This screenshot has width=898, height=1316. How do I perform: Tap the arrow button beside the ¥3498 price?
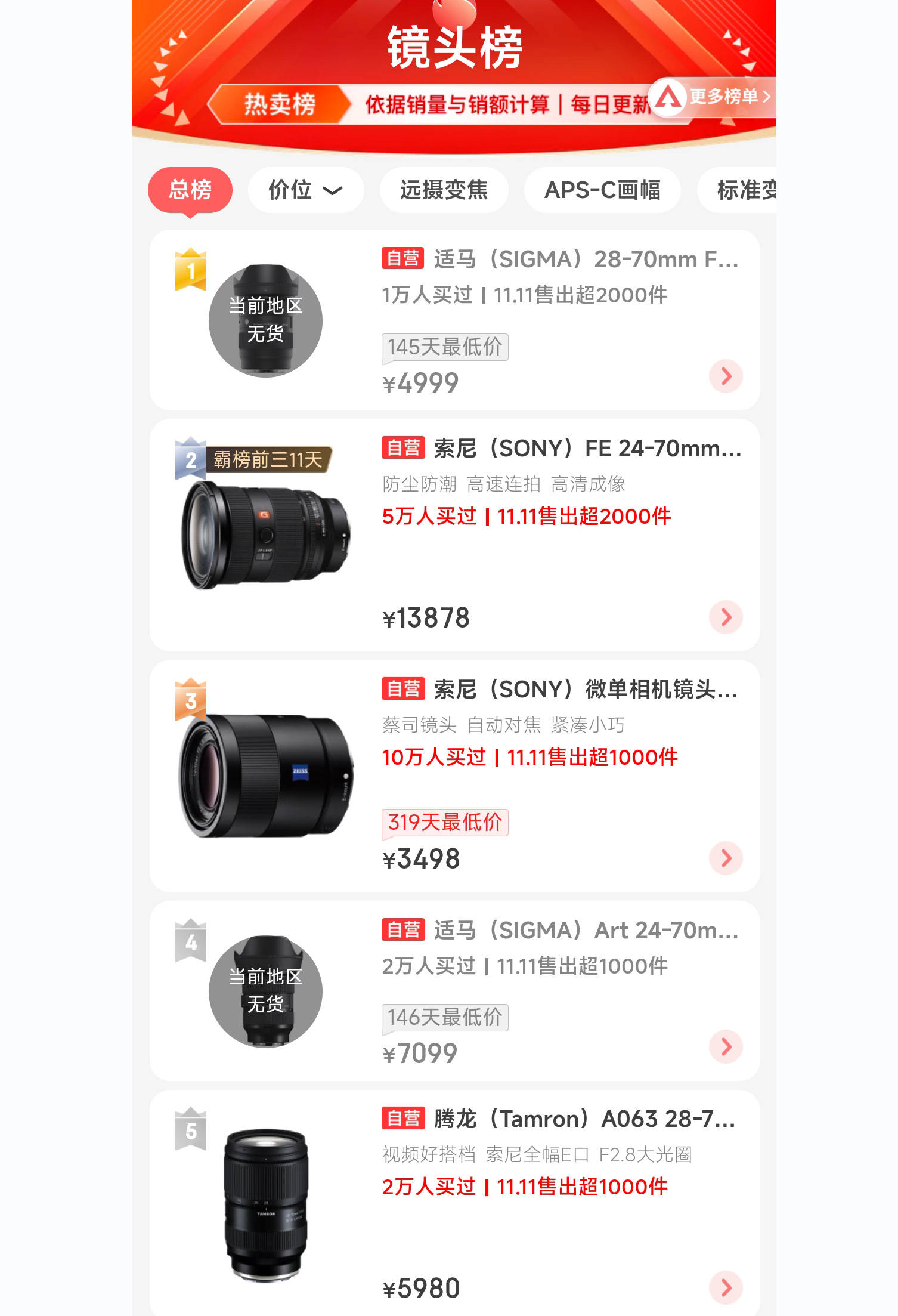click(726, 858)
